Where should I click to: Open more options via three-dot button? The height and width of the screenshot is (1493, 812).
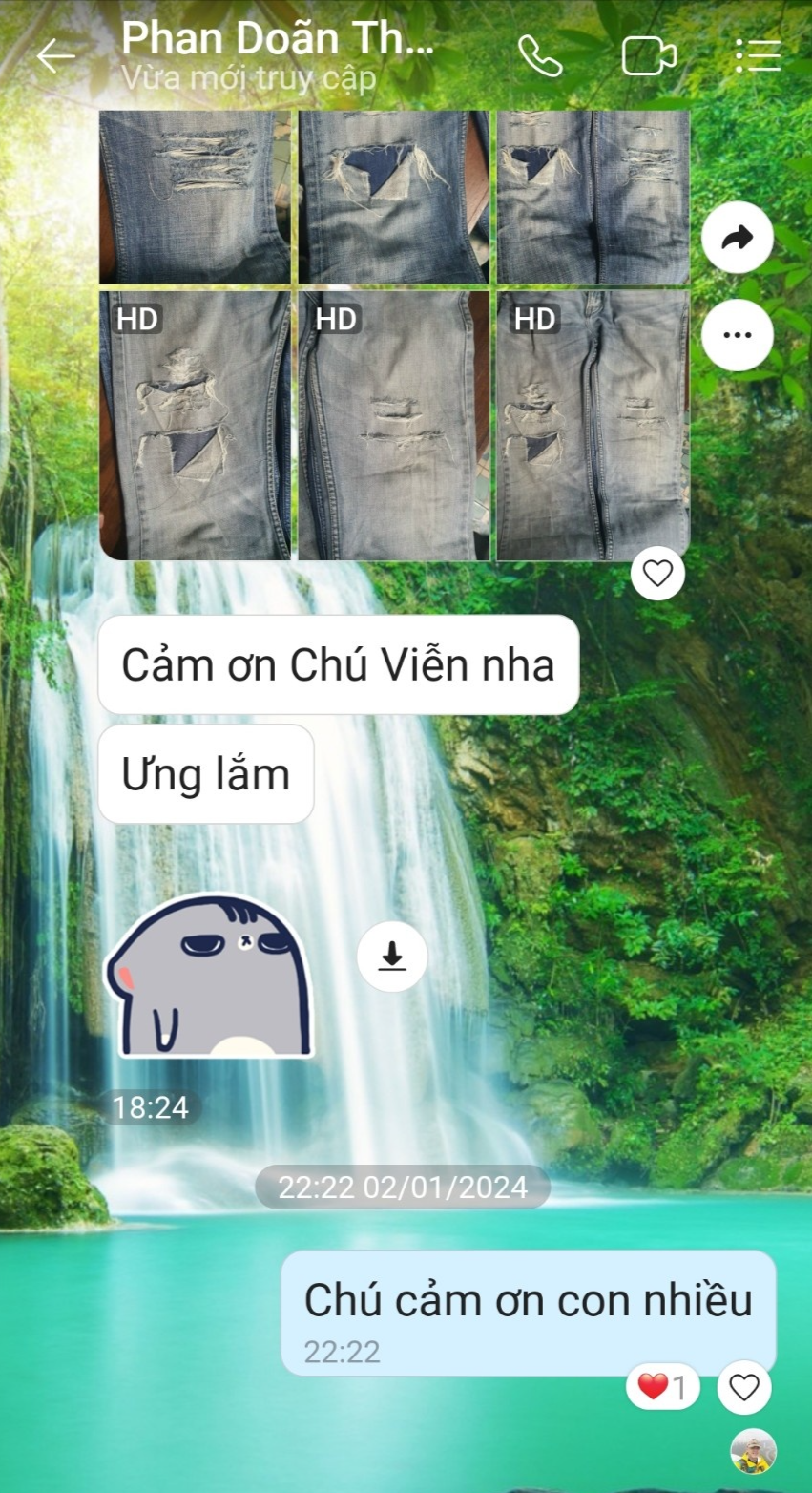737,334
